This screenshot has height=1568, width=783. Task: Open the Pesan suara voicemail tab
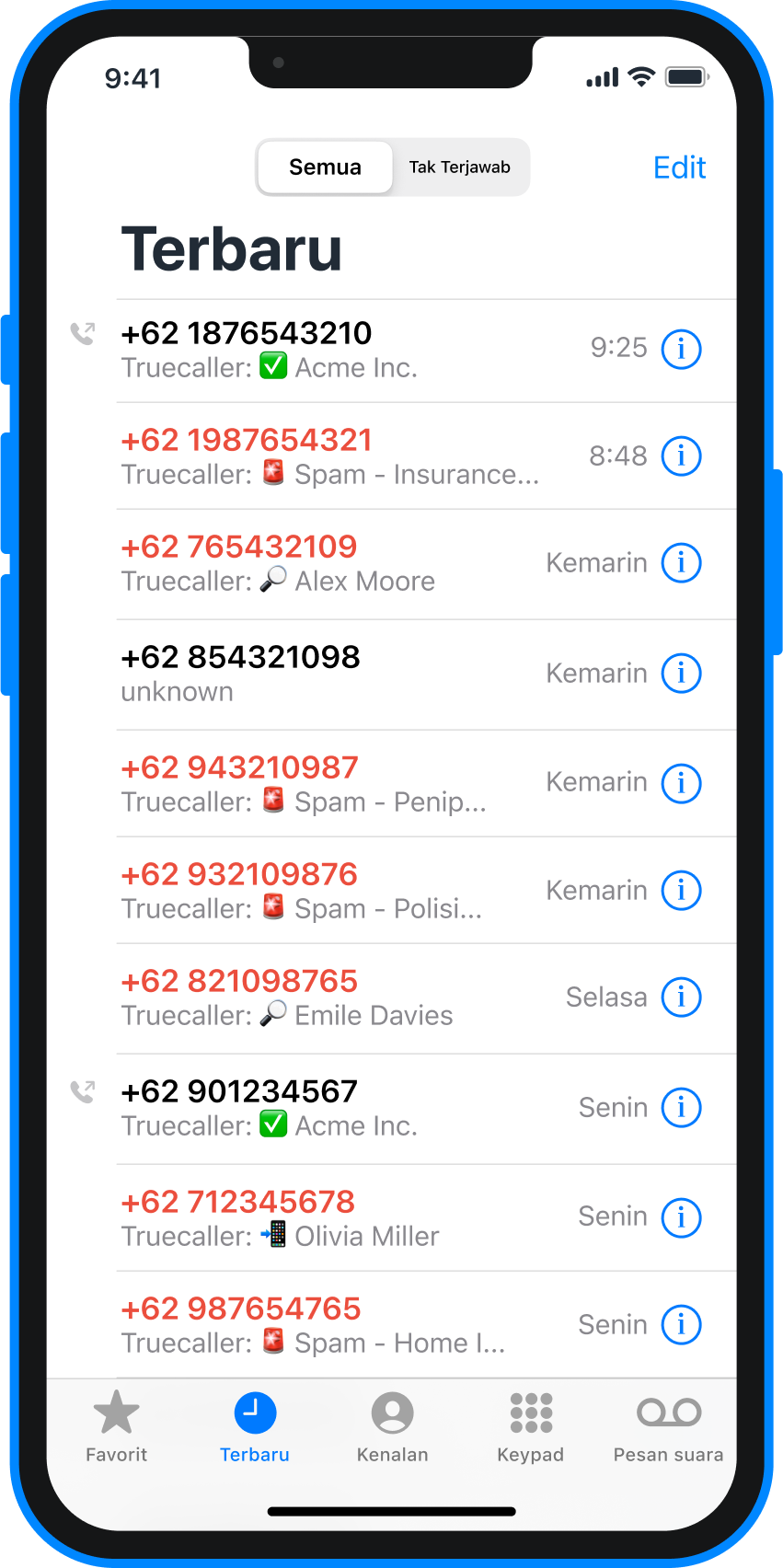coord(669,1426)
